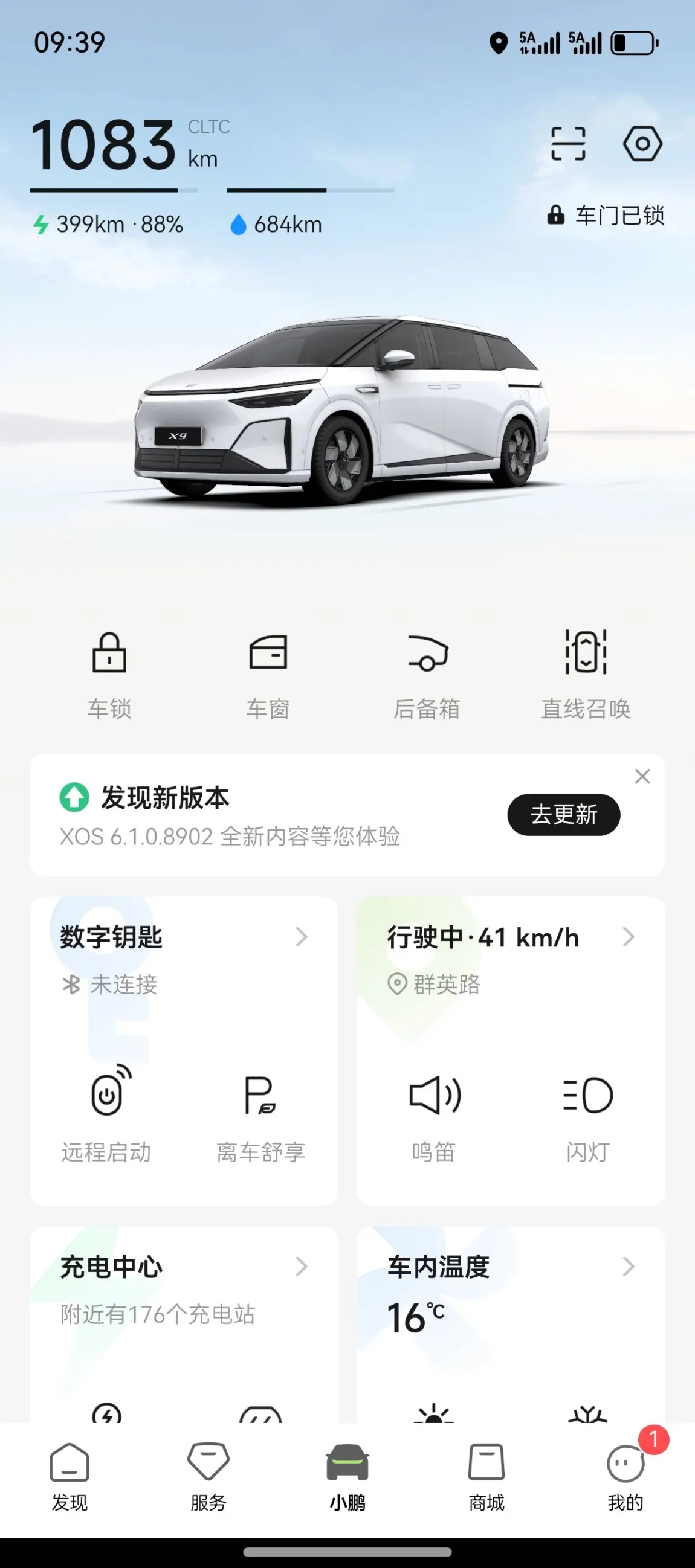Switch to the 服务 tab

[208, 1476]
